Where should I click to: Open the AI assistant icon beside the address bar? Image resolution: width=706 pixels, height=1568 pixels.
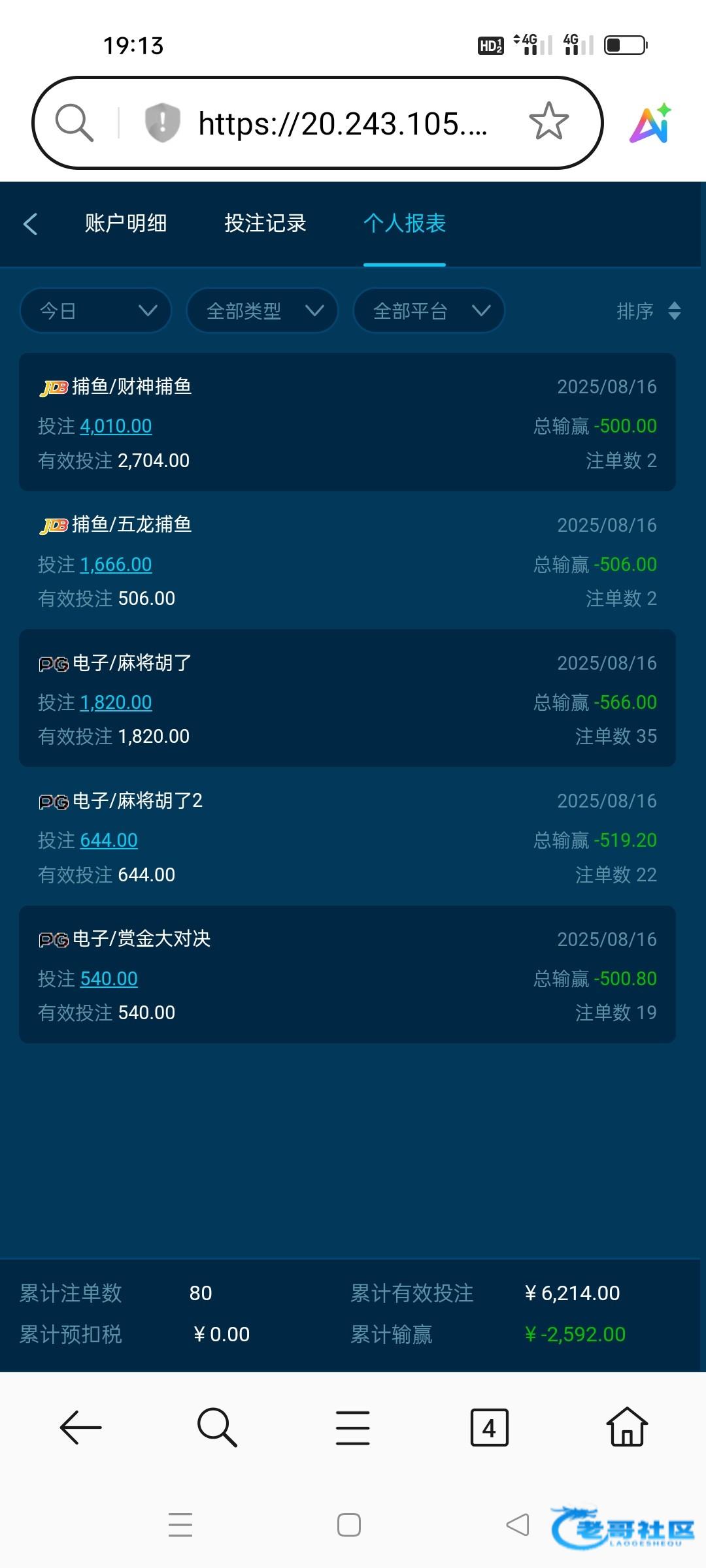650,123
